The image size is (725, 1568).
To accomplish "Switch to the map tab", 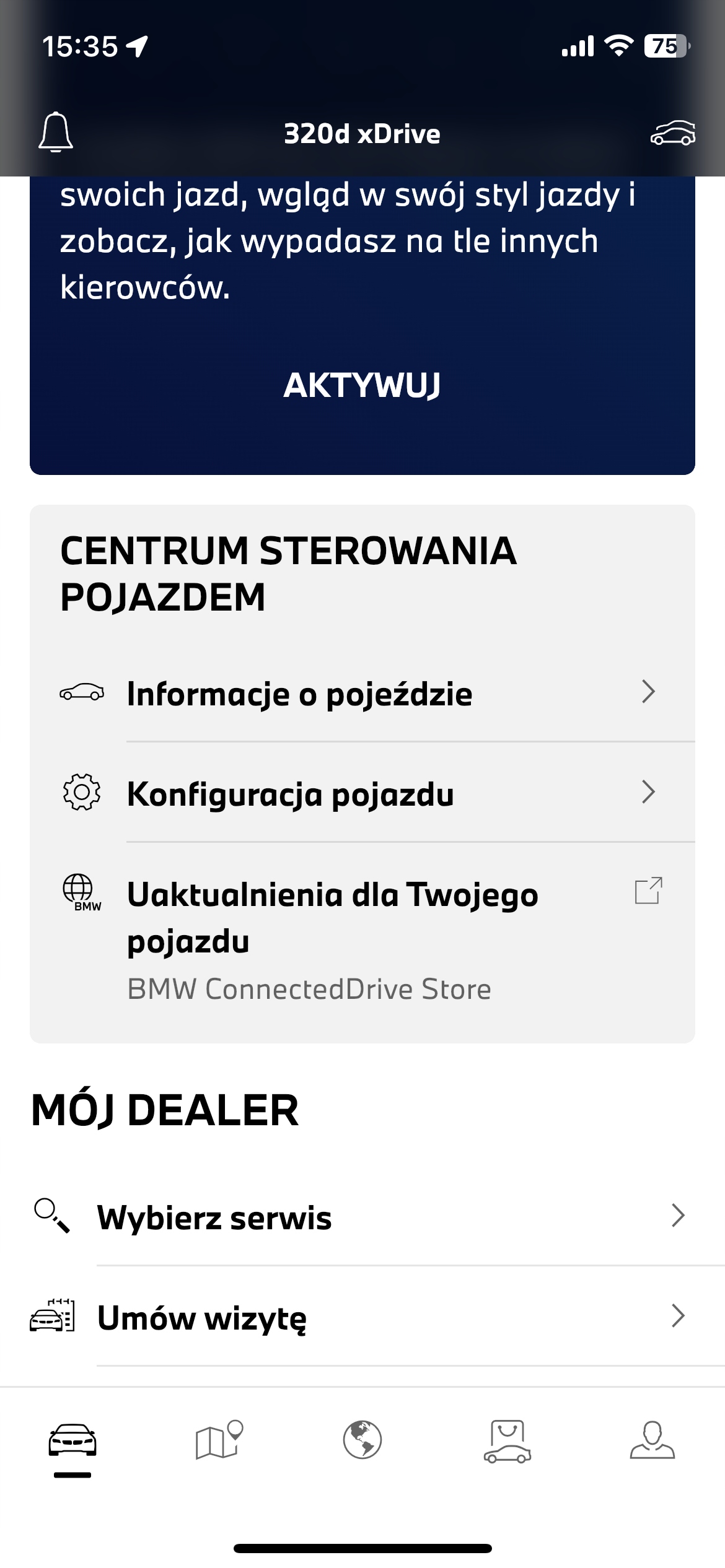I will pyautogui.click(x=218, y=1440).
